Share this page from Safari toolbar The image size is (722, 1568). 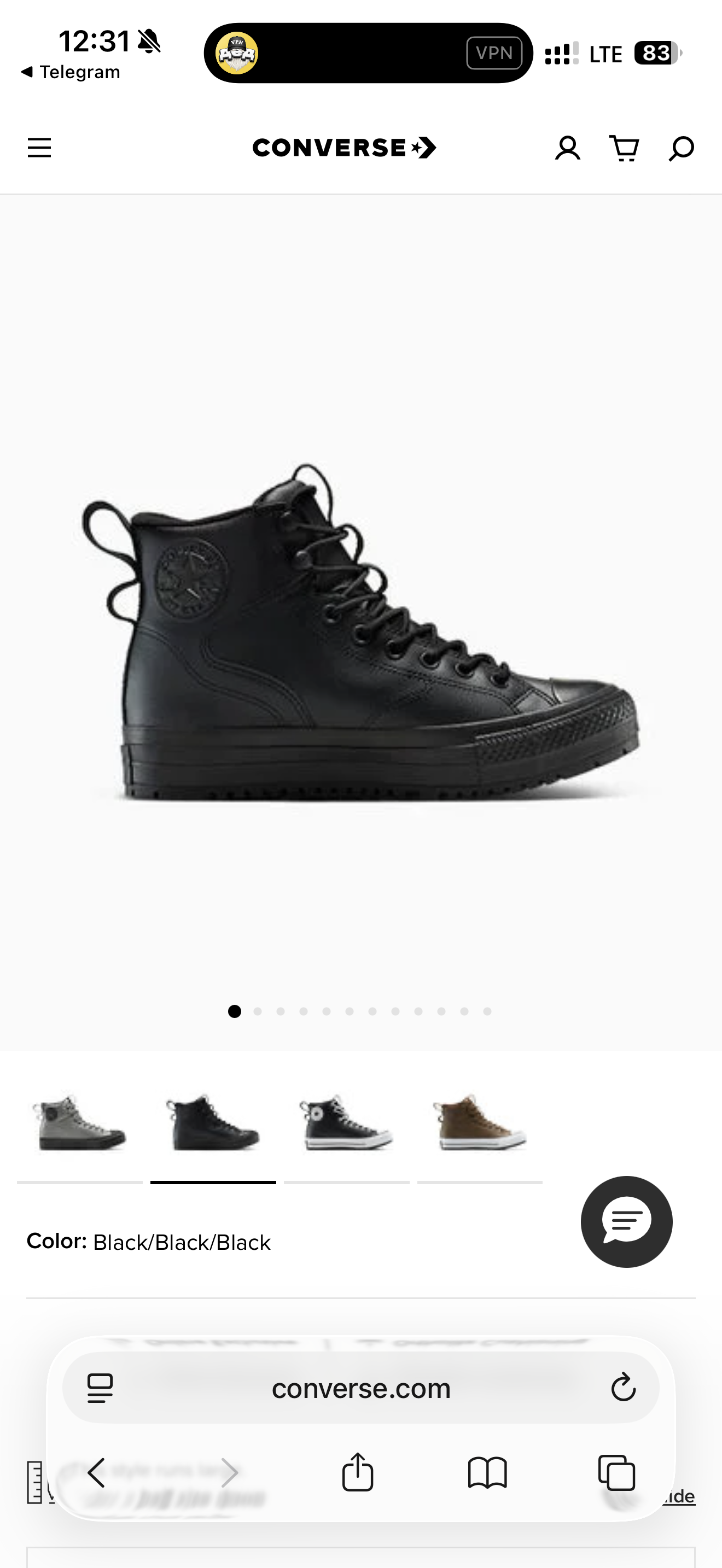coord(357,1472)
